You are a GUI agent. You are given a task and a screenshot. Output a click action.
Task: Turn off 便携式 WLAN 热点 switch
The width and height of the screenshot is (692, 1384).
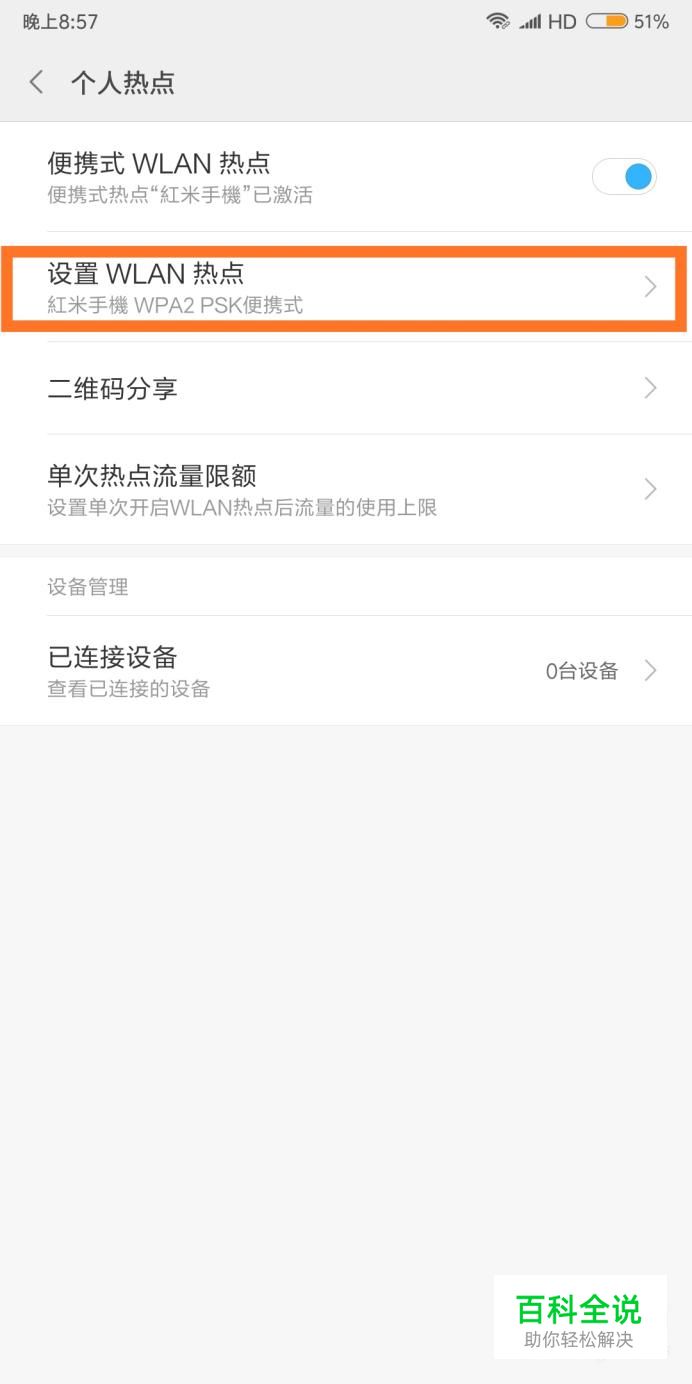(624, 177)
